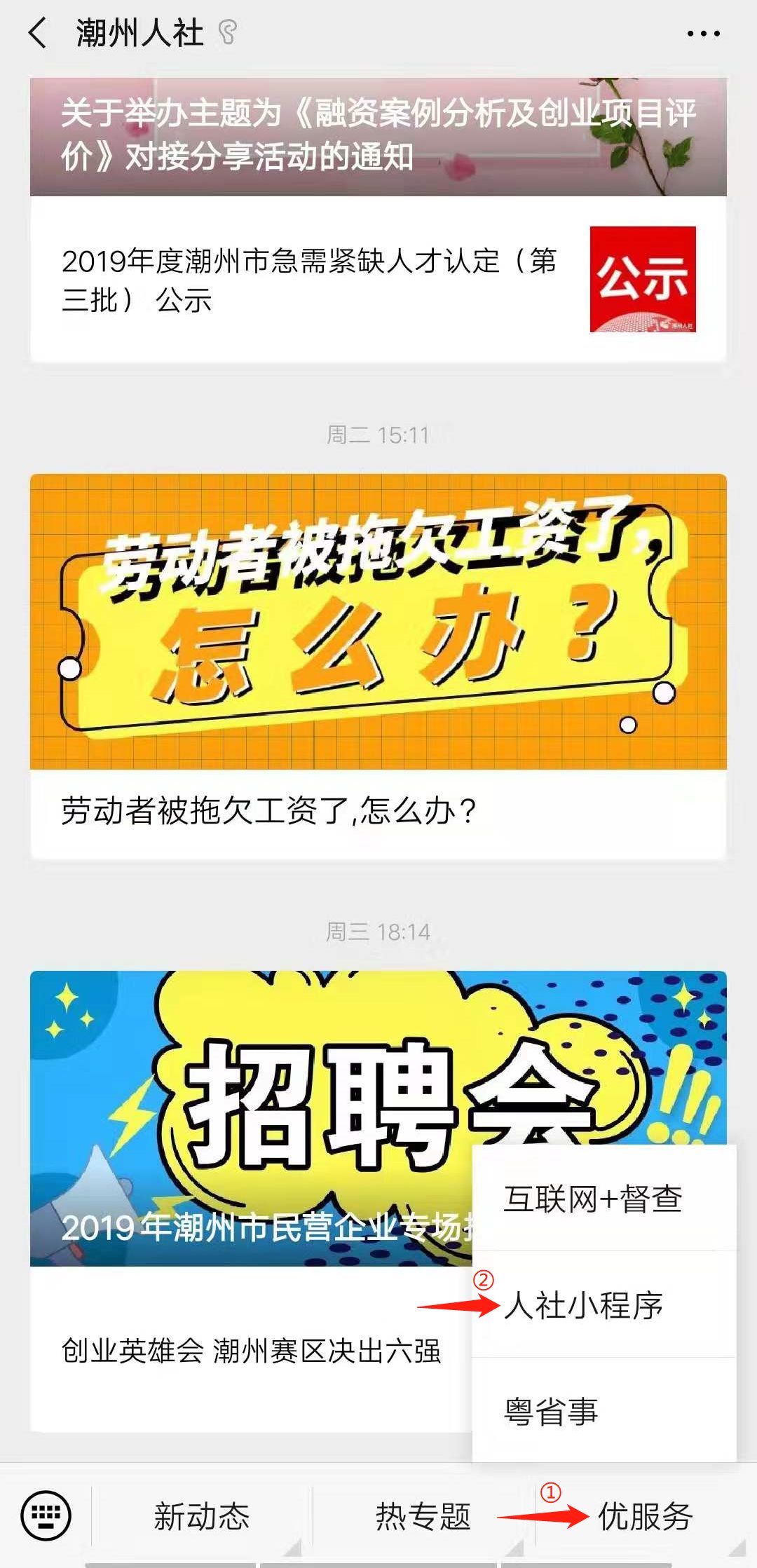The width and height of the screenshot is (757, 1568).
Task: Open 劳动者被拖欠工资了,怎么办 article
Action: coord(378,666)
